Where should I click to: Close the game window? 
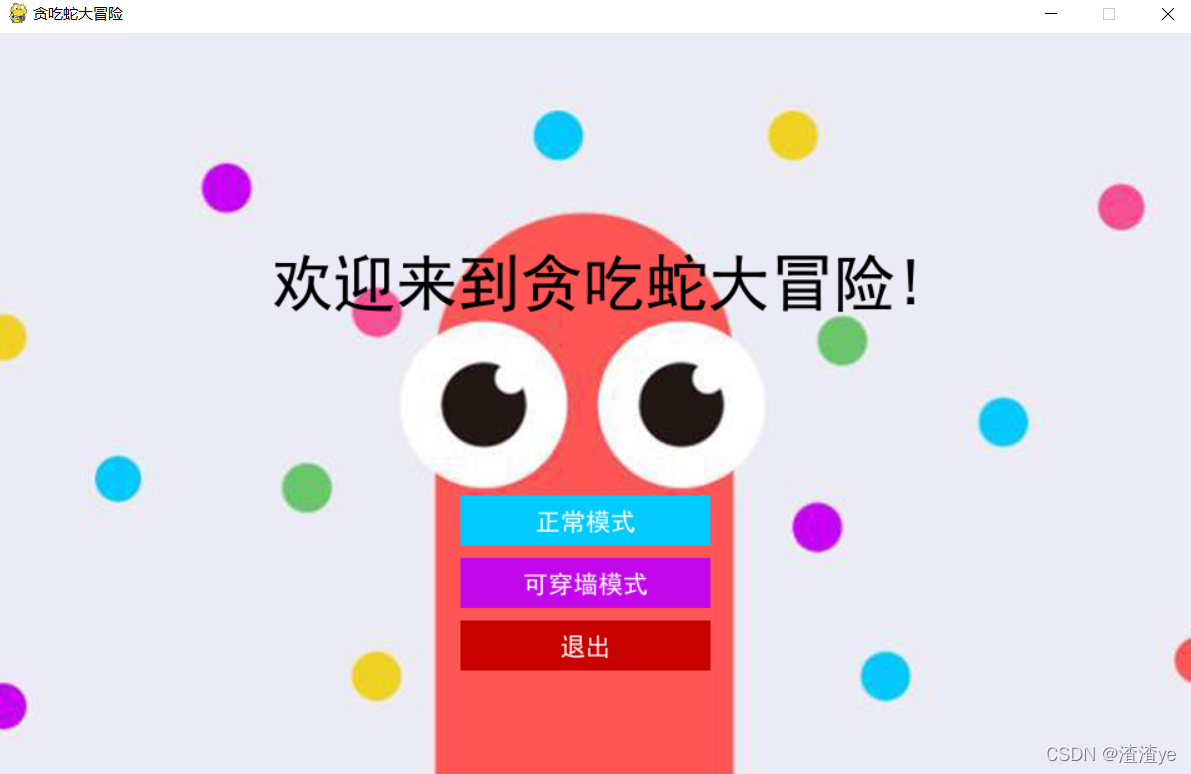(1167, 14)
